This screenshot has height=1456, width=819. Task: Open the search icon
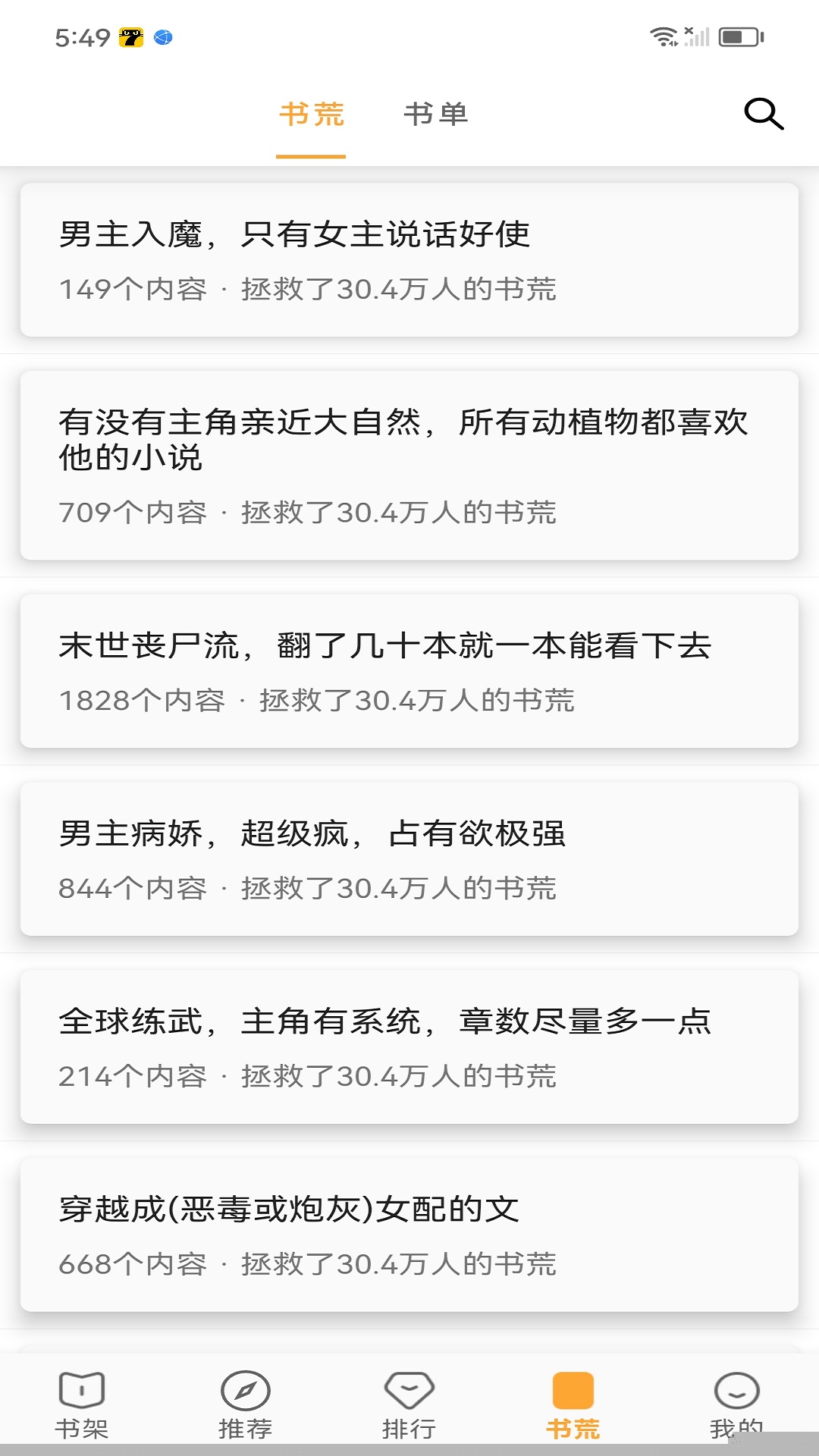click(x=763, y=115)
